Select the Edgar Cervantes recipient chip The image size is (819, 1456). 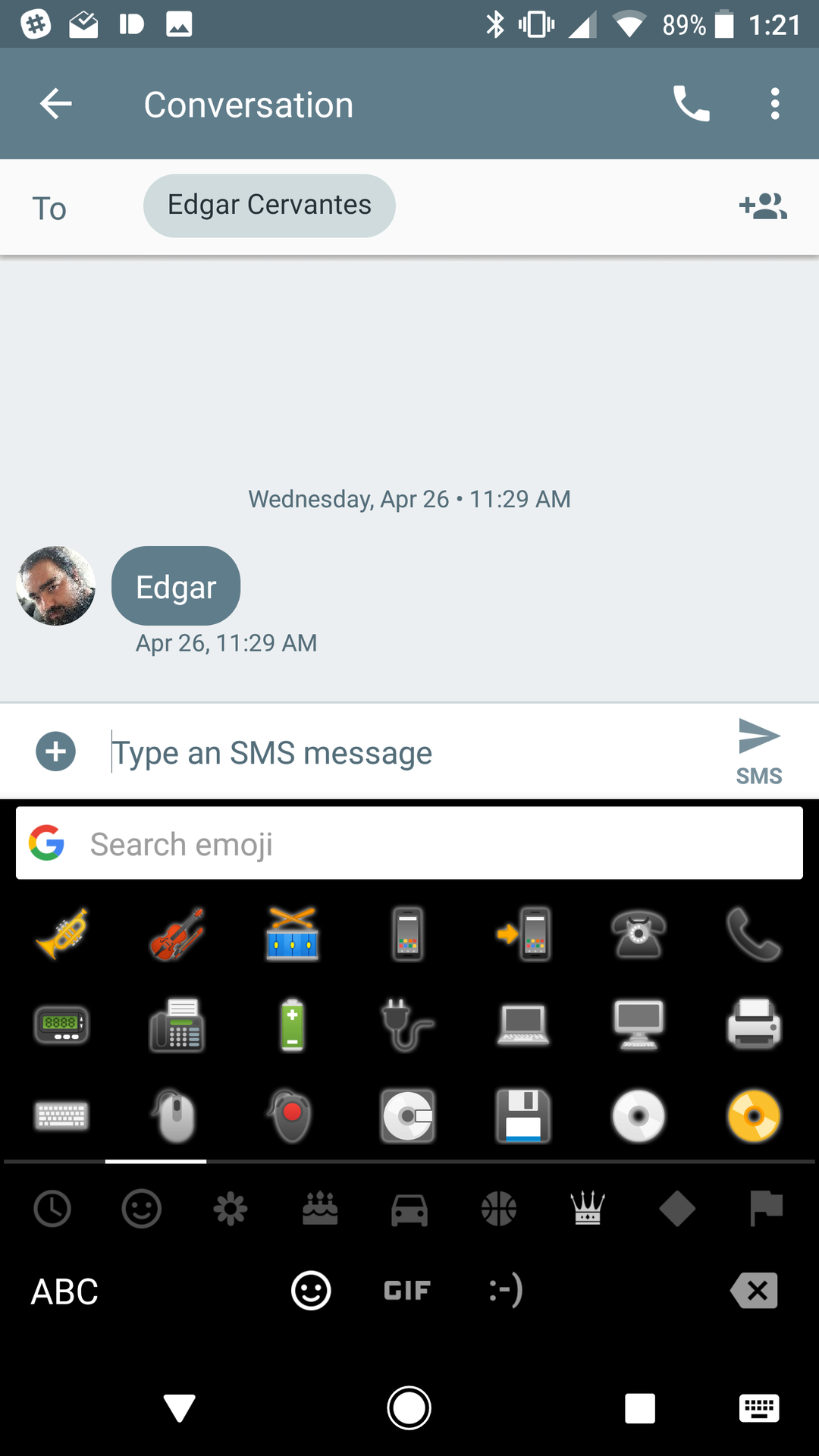269,206
